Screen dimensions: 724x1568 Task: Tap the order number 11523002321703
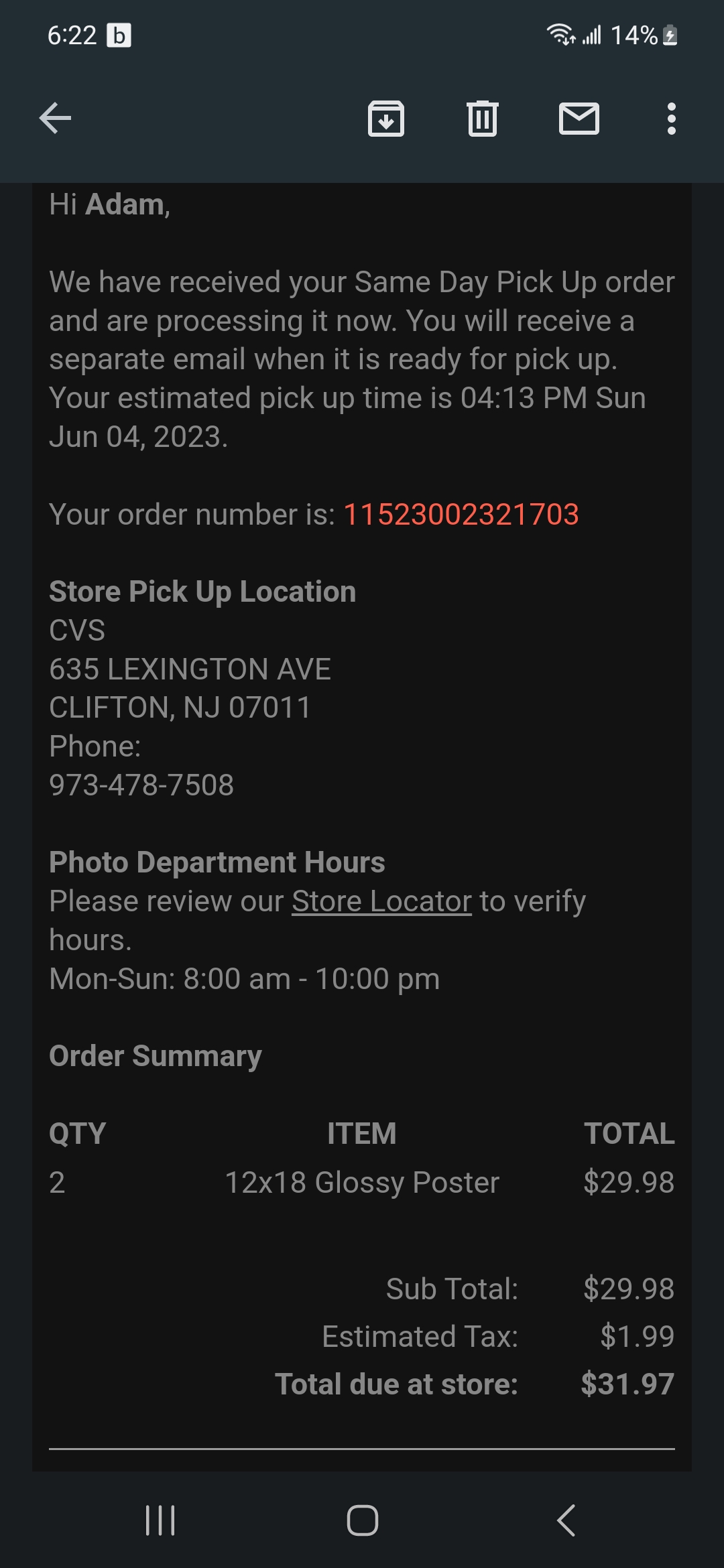click(x=461, y=515)
